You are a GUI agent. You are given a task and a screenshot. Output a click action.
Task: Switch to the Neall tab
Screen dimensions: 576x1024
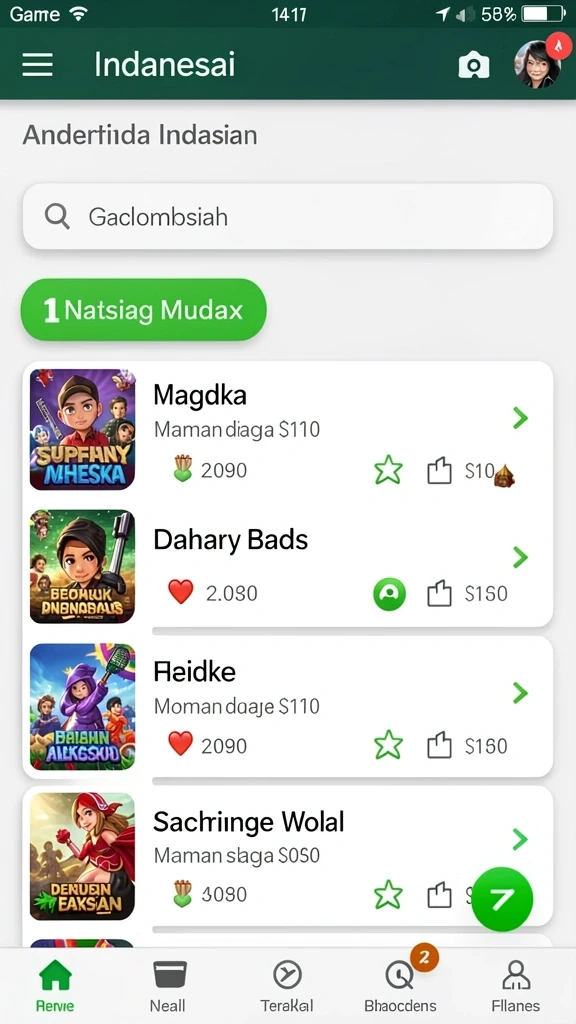pyautogui.click(x=168, y=986)
